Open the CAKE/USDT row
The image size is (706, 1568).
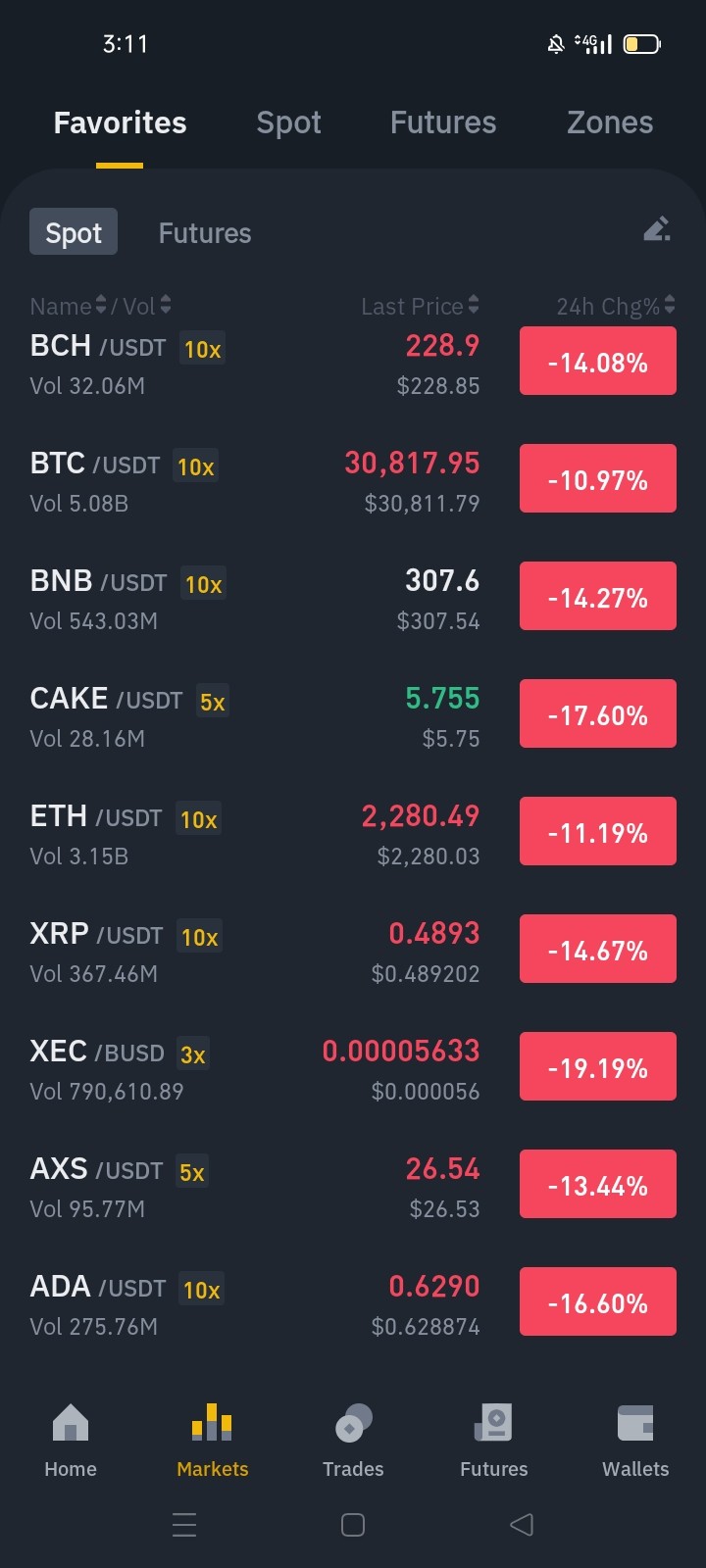pyautogui.click(x=353, y=715)
